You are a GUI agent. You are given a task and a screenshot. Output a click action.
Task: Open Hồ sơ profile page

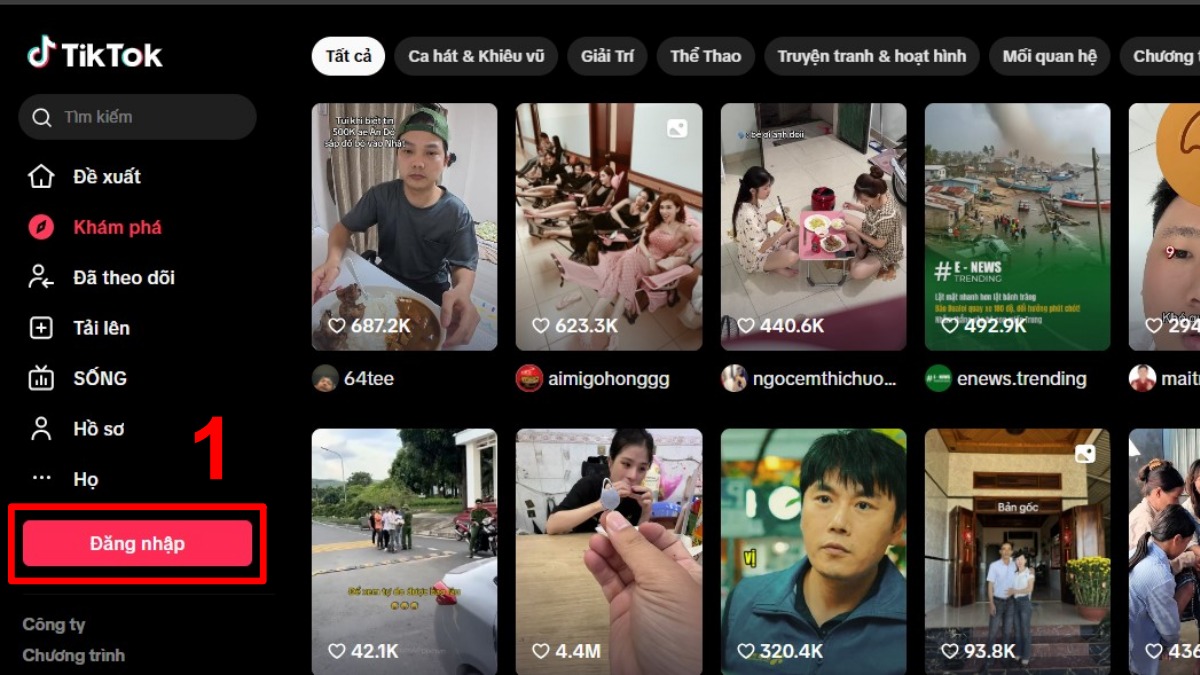point(98,429)
